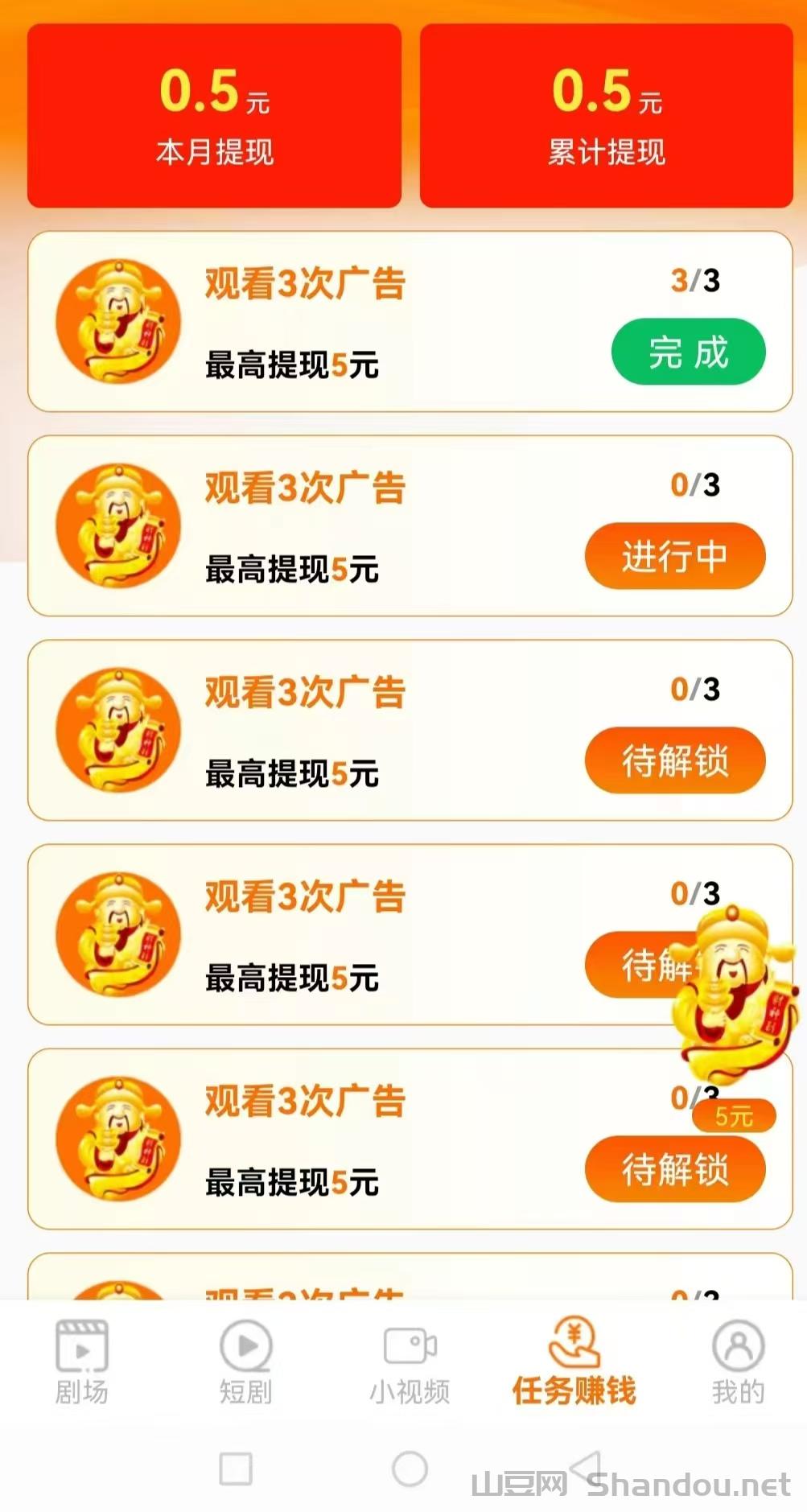Switch to the 小视频 tab
The width and height of the screenshot is (807, 1512).
(410, 1362)
